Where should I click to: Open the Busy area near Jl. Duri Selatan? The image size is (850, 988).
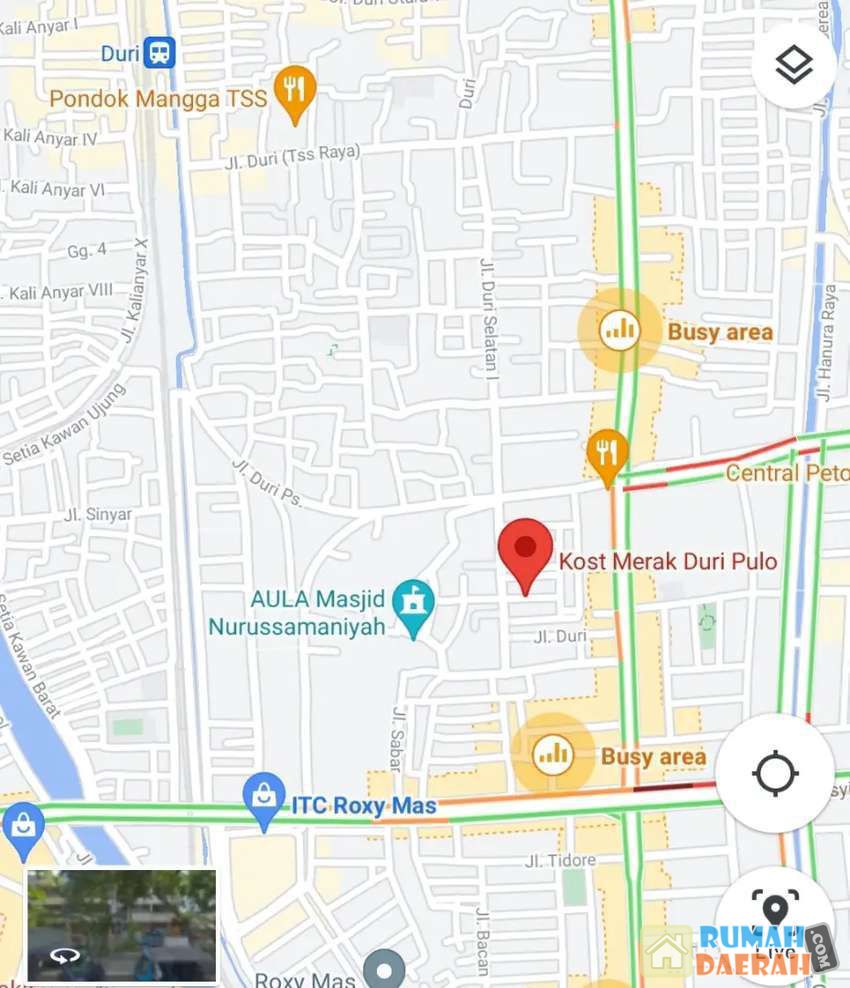(x=620, y=329)
